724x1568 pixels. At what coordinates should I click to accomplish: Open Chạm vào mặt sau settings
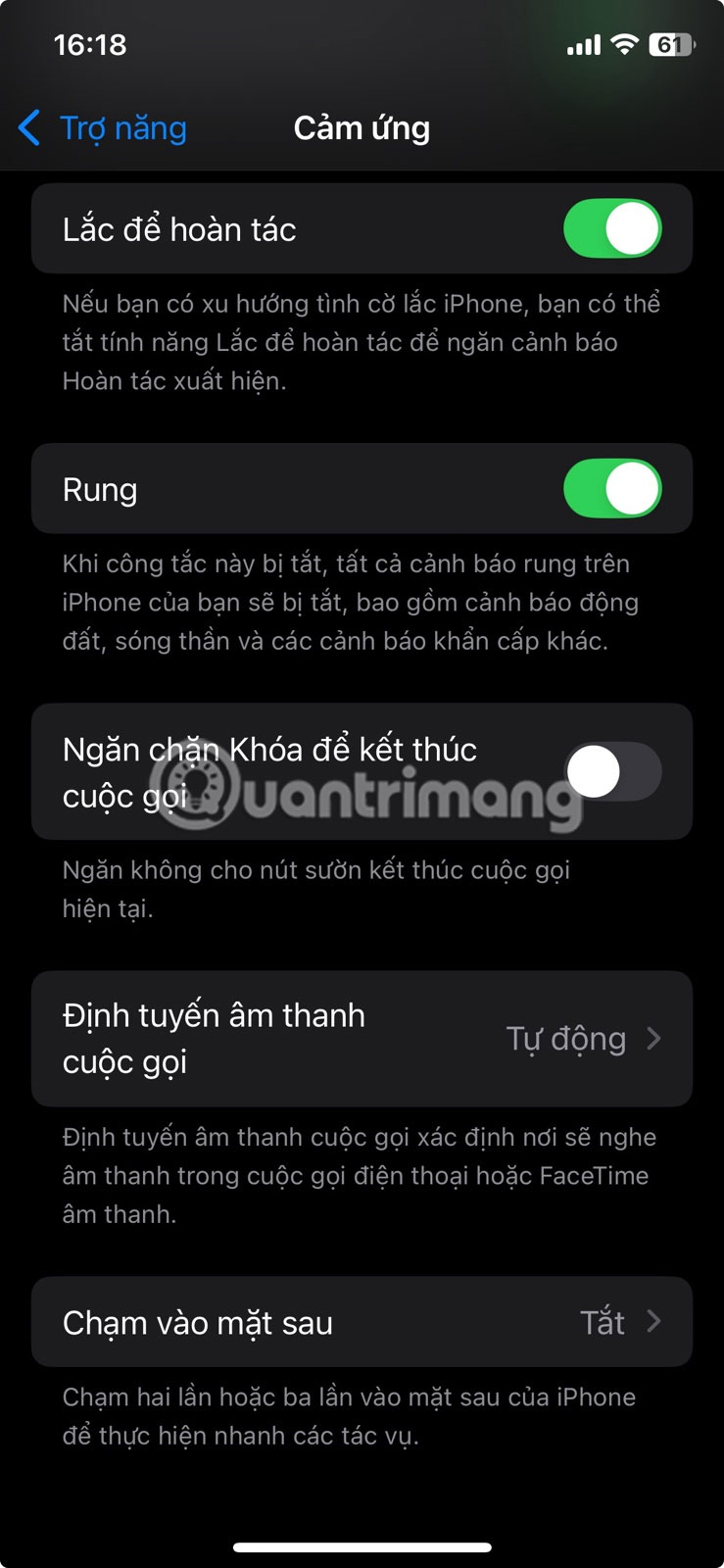(362, 1322)
